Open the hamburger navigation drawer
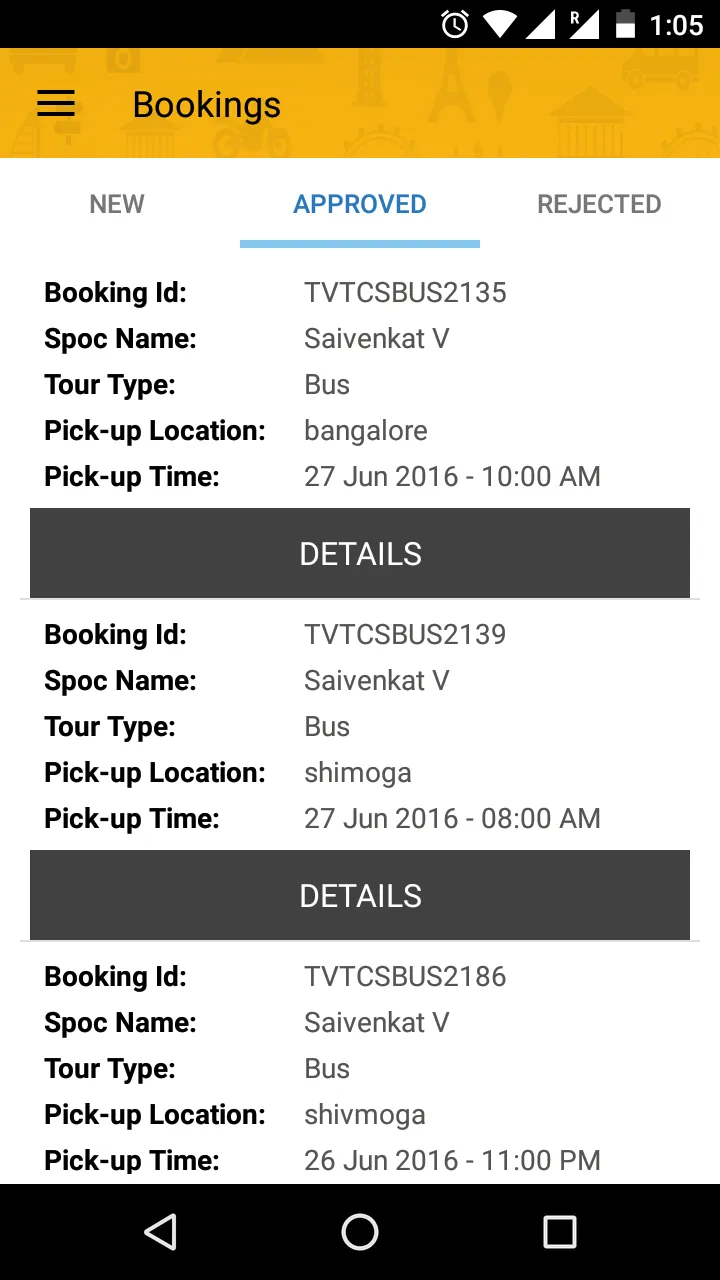The width and height of the screenshot is (720, 1280). click(56, 104)
